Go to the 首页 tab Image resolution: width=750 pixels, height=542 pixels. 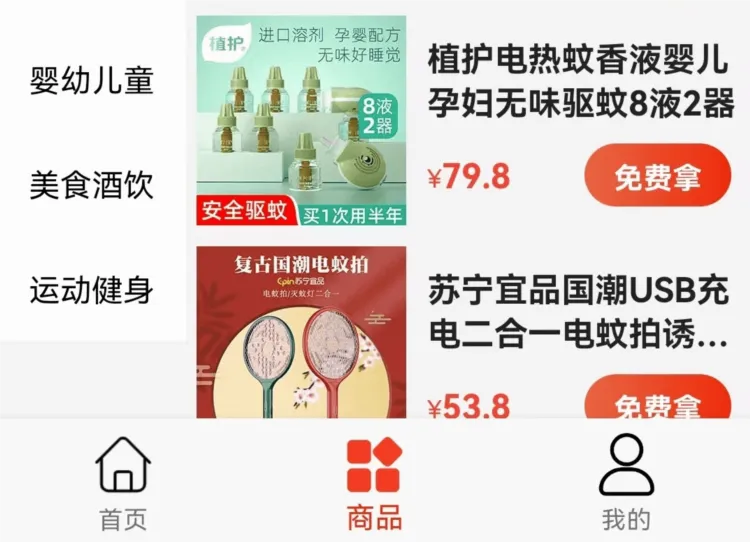point(123,483)
